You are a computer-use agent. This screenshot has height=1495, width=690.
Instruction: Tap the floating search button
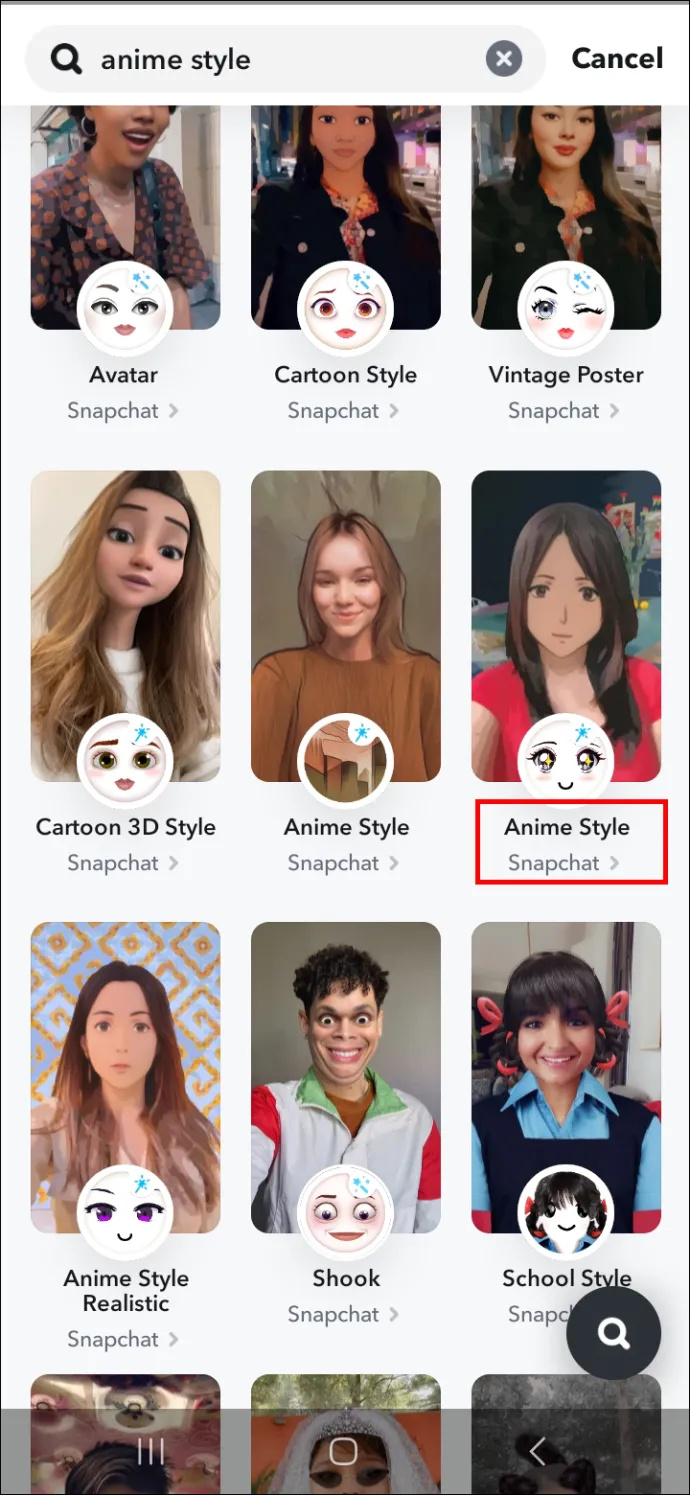point(613,1333)
